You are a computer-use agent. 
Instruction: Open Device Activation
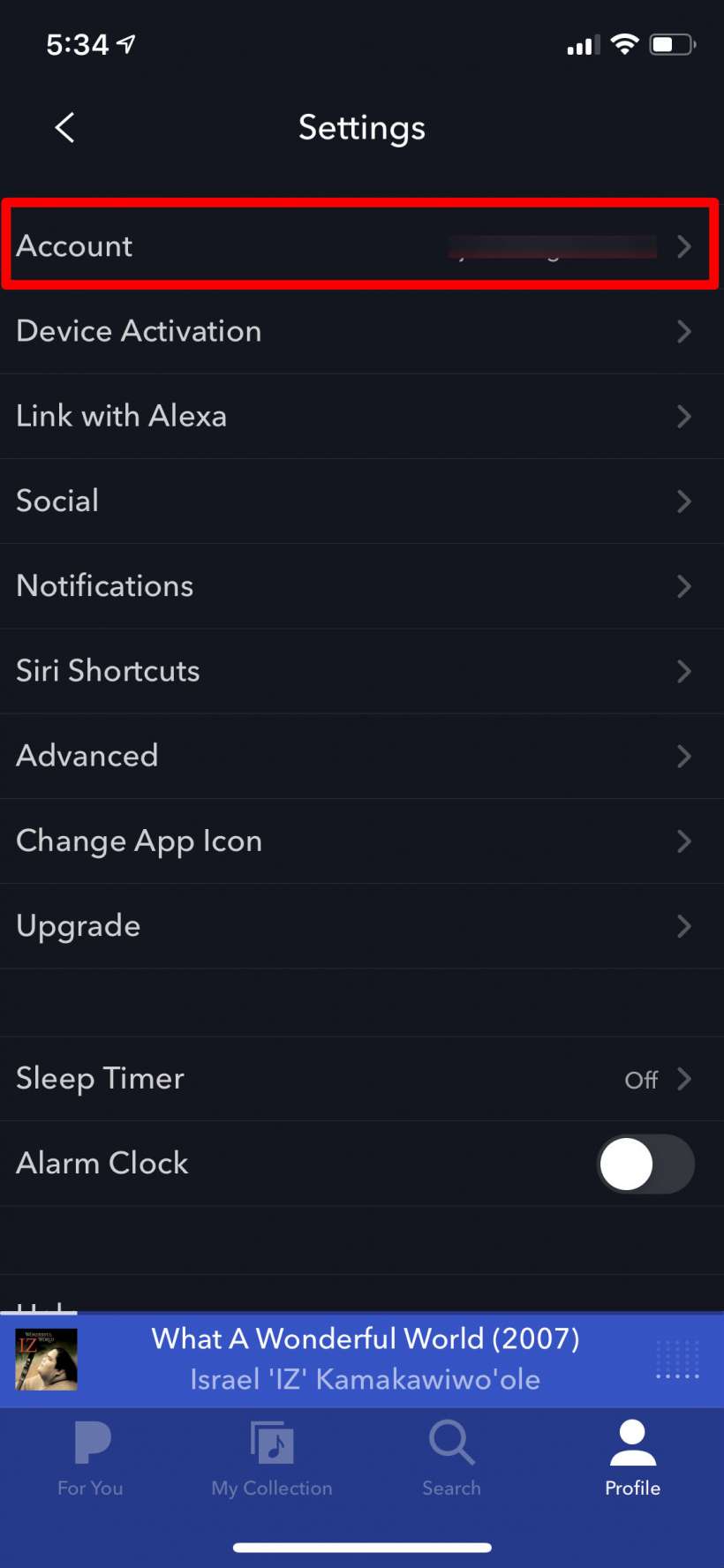coord(360,331)
